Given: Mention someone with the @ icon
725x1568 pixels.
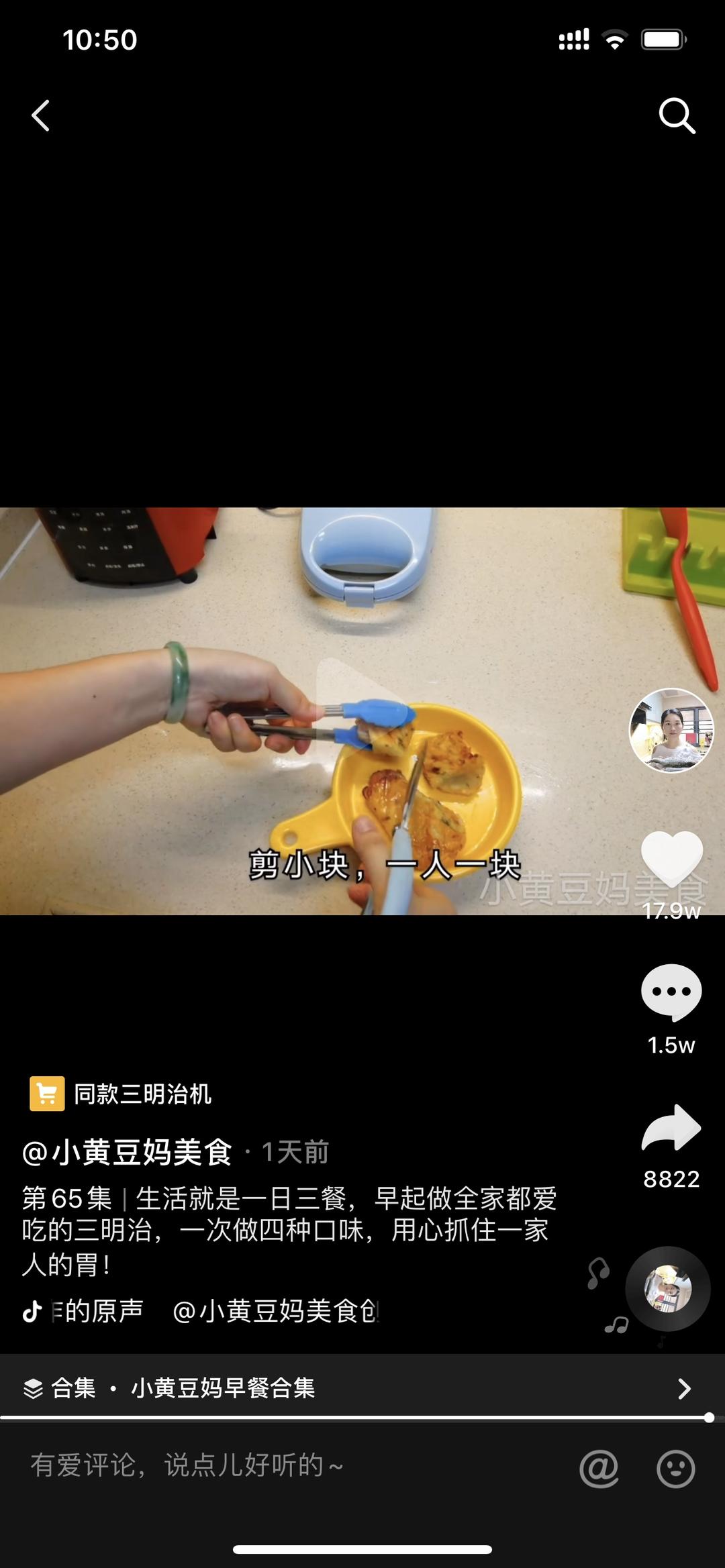Looking at the screenshot, I should (599, 1468).
